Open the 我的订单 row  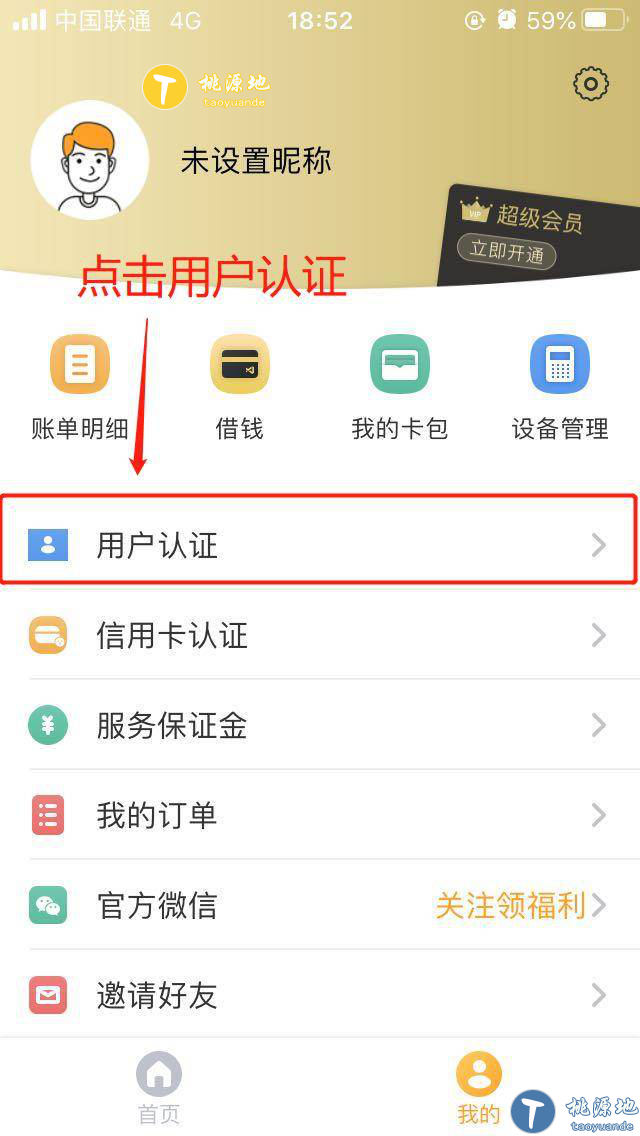(318, 815)
